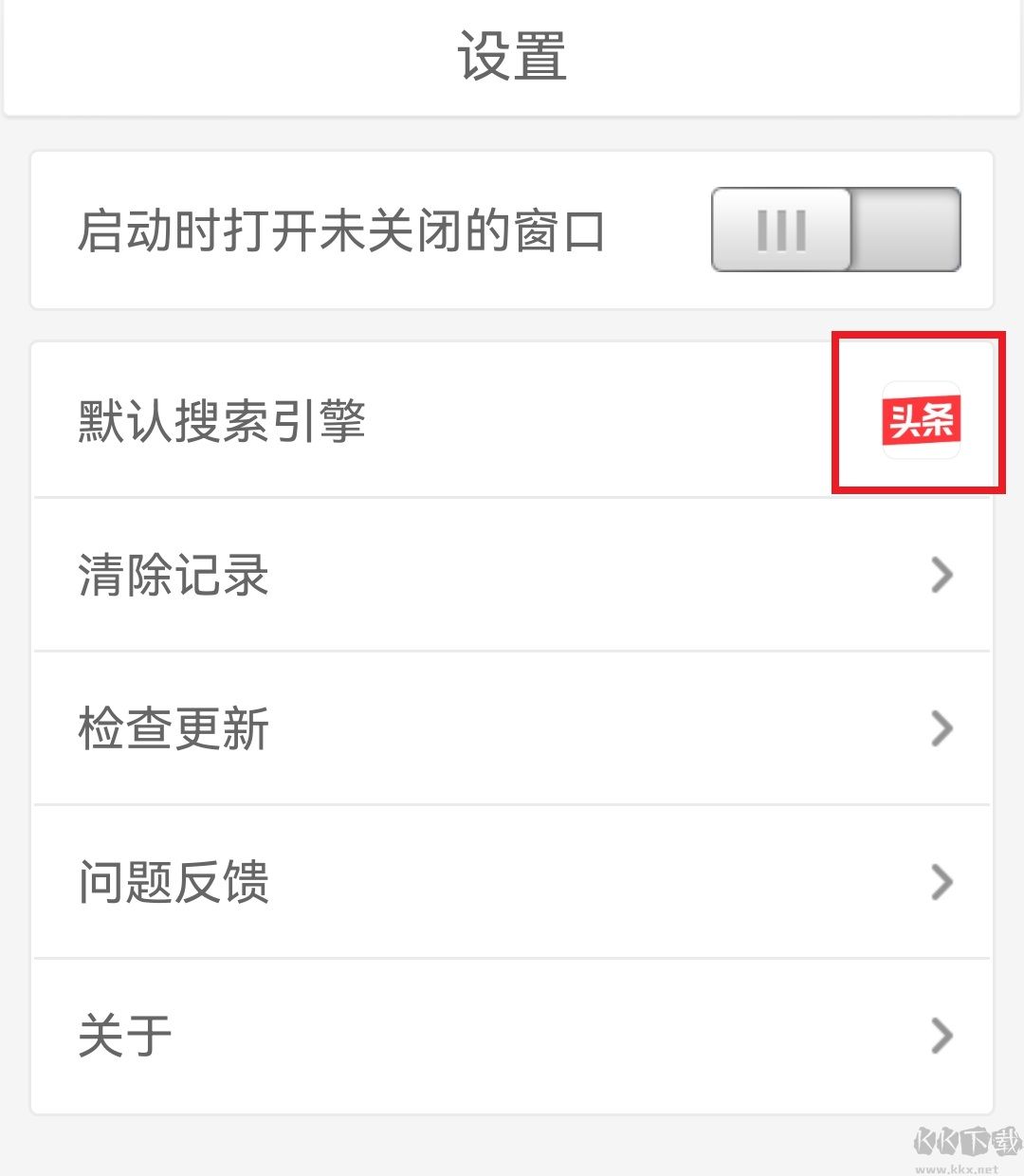Open 清除记录
The height and width of the screenshot is (1176, 1024).
click(x=512, y=575)
